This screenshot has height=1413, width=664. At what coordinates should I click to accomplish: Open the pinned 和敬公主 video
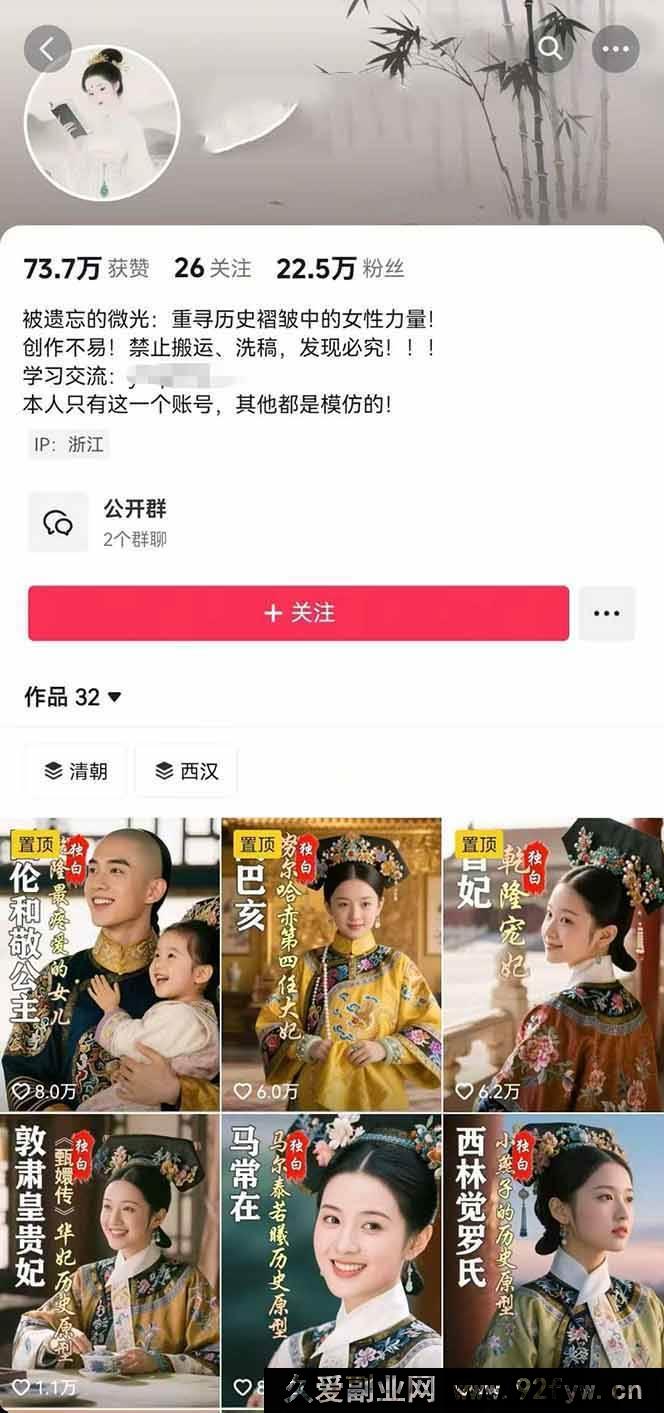pos(109,964)
